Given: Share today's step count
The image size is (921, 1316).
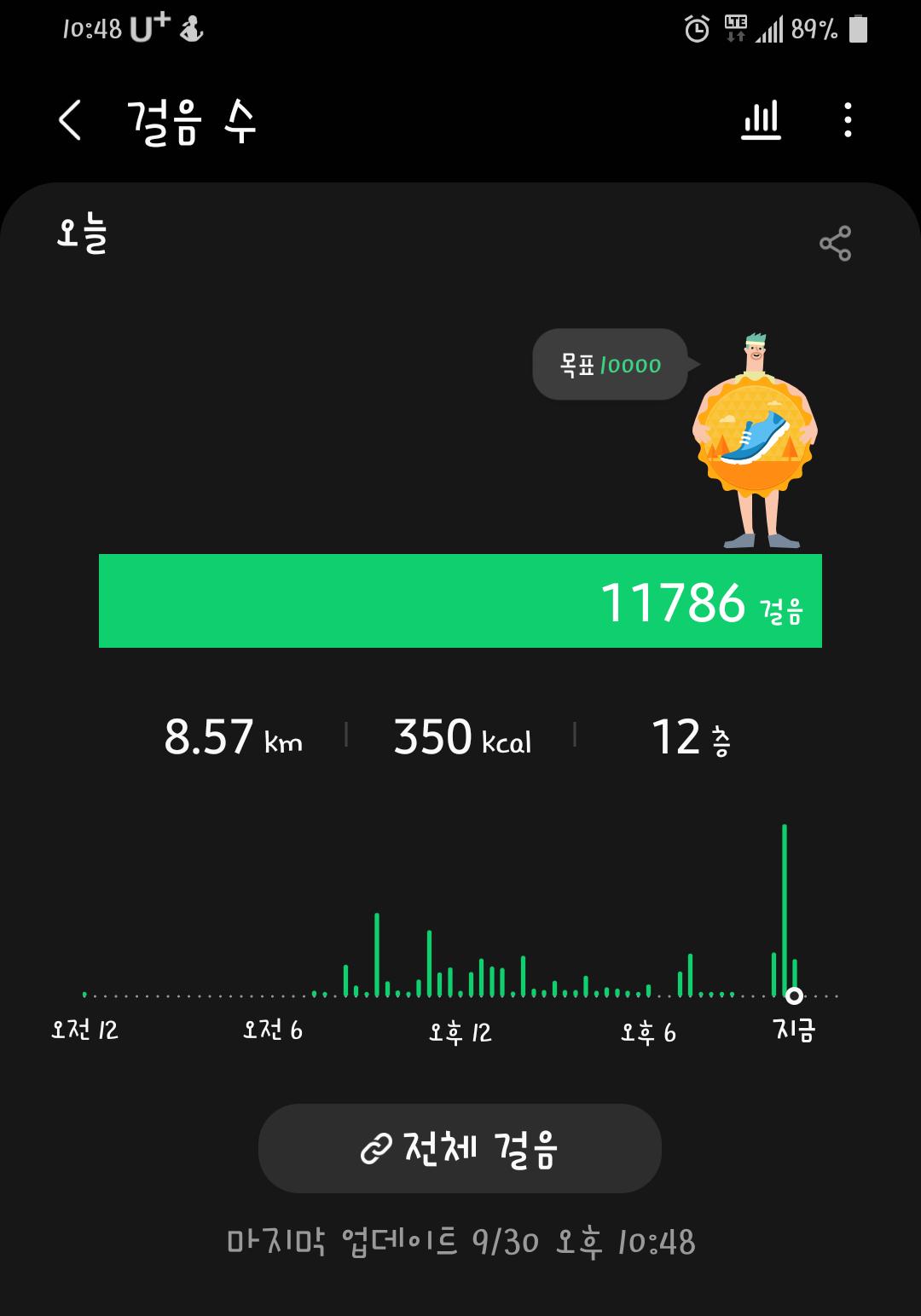Looking at the screenshot, I should click(835, 244).
